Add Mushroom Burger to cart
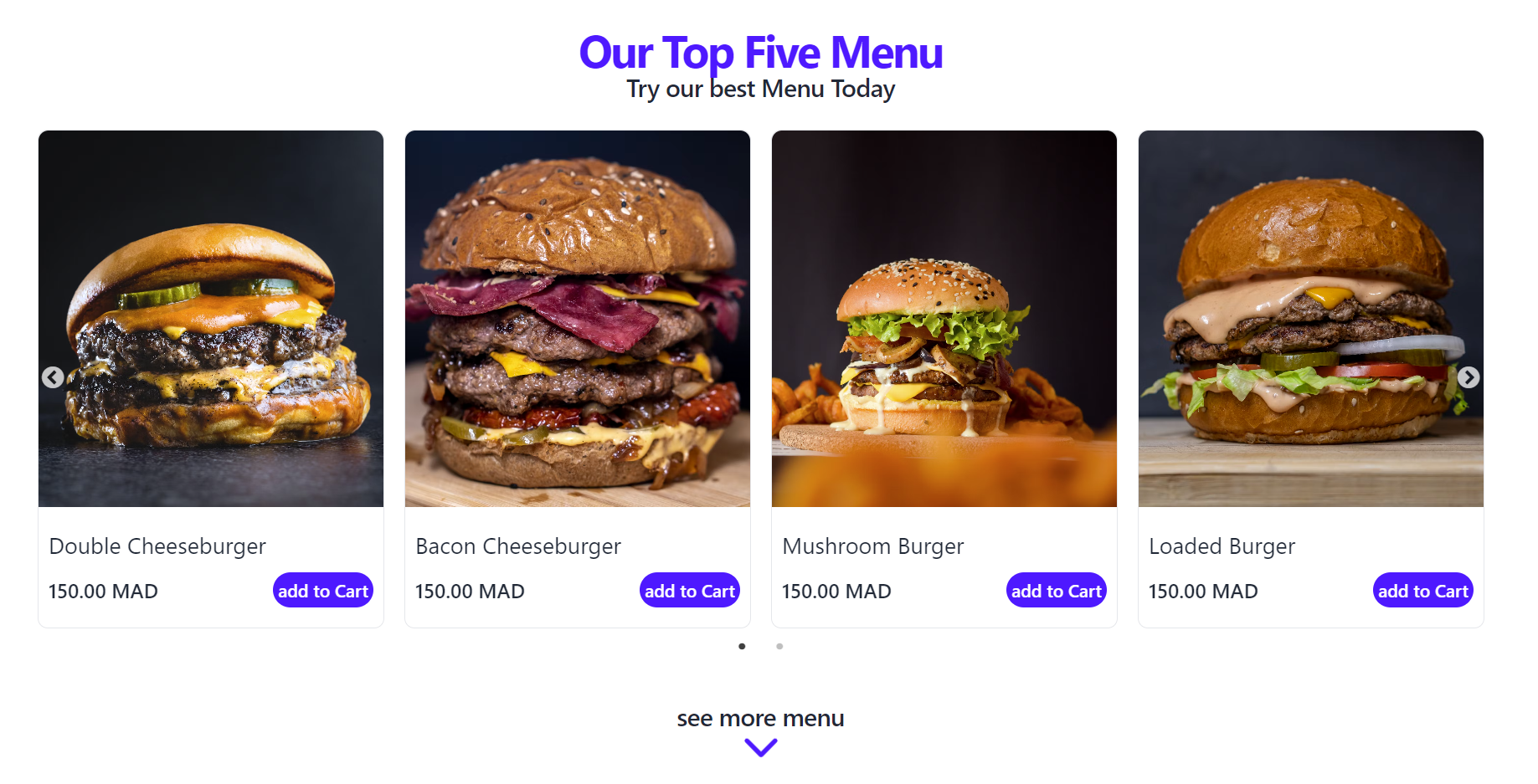1538x784 pixels. pyautogui.click(x=1056, y=591)
